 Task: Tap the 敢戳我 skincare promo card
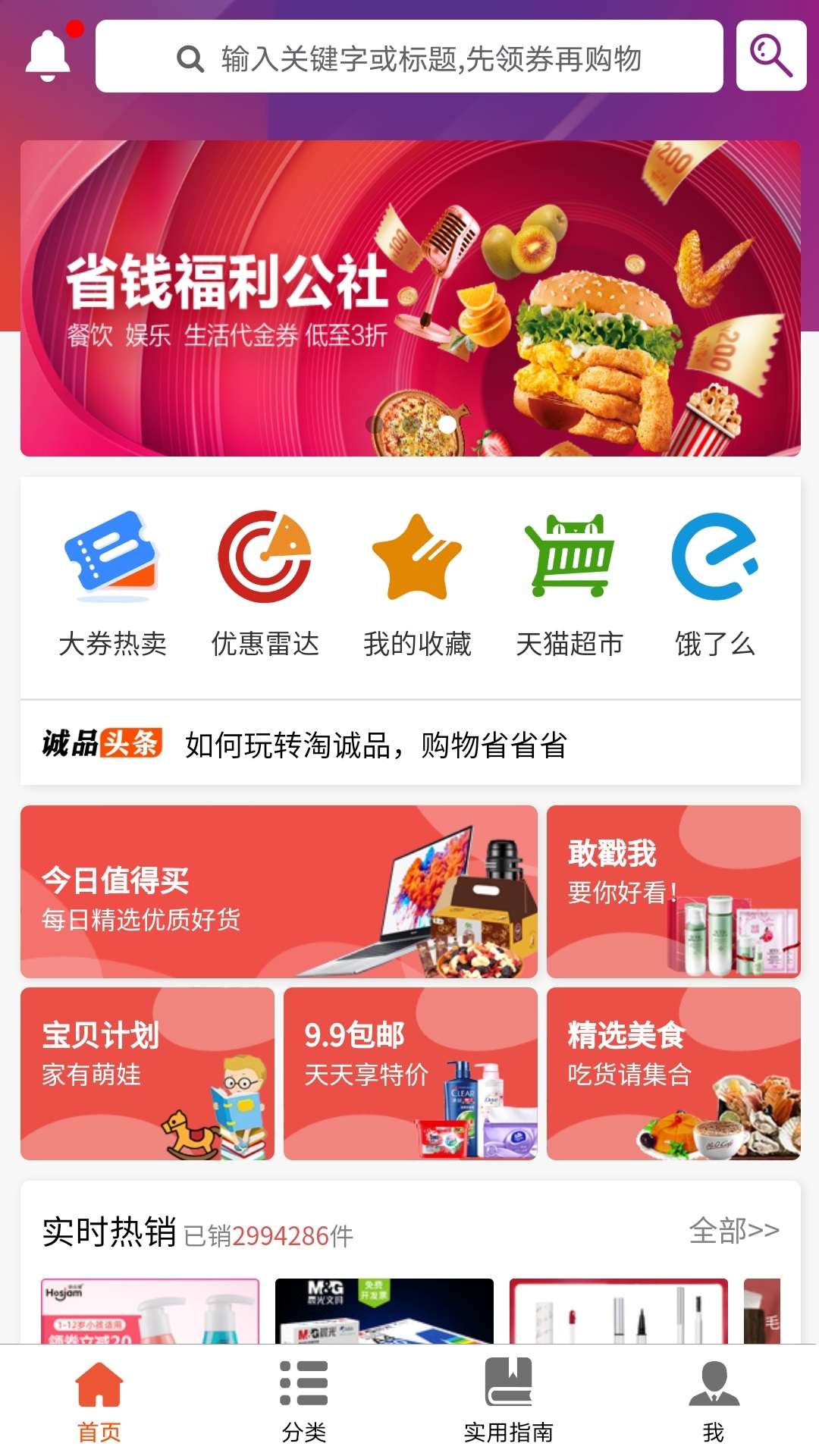pos(673,893)
